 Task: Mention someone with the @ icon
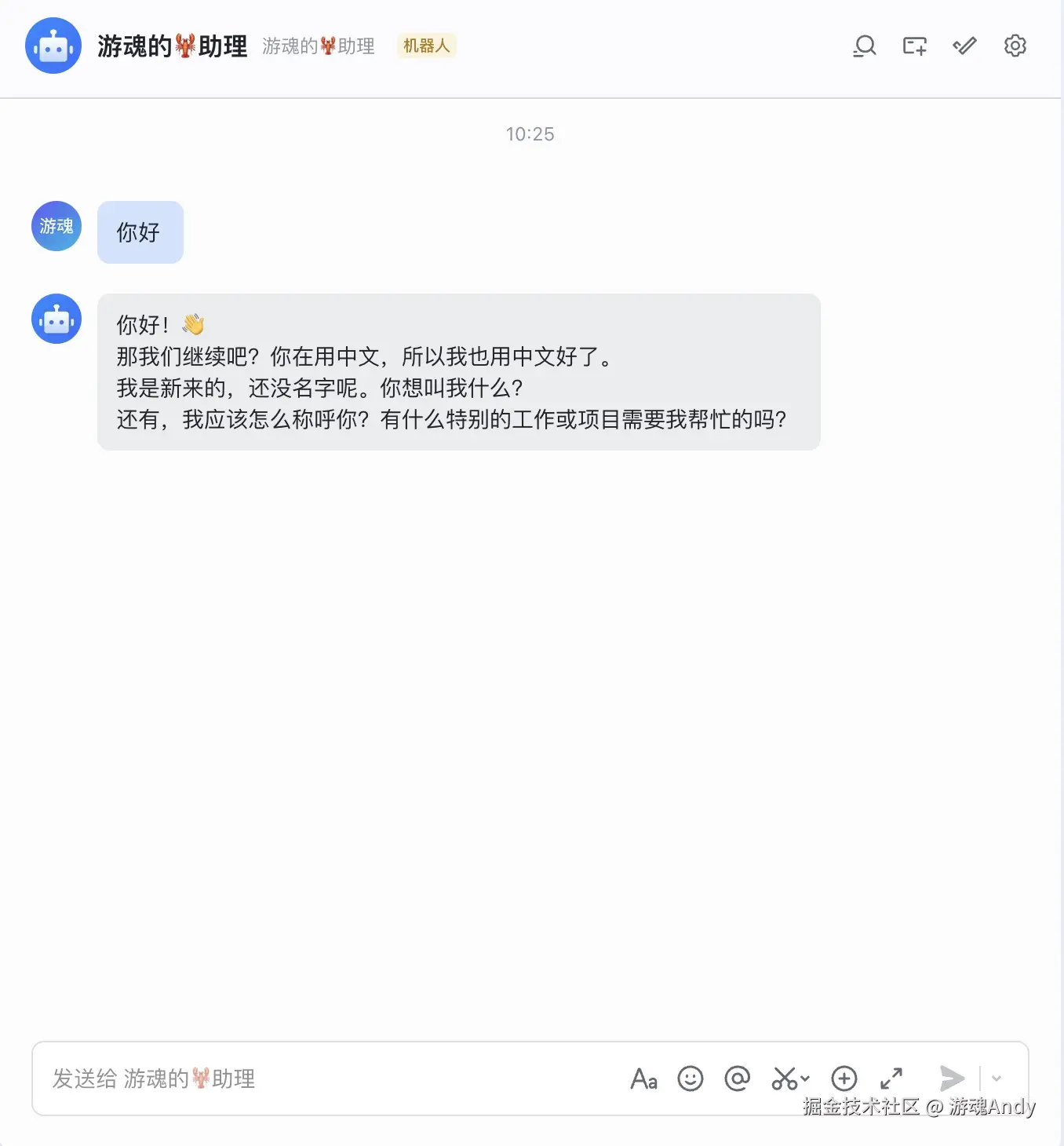point(737,1078)
